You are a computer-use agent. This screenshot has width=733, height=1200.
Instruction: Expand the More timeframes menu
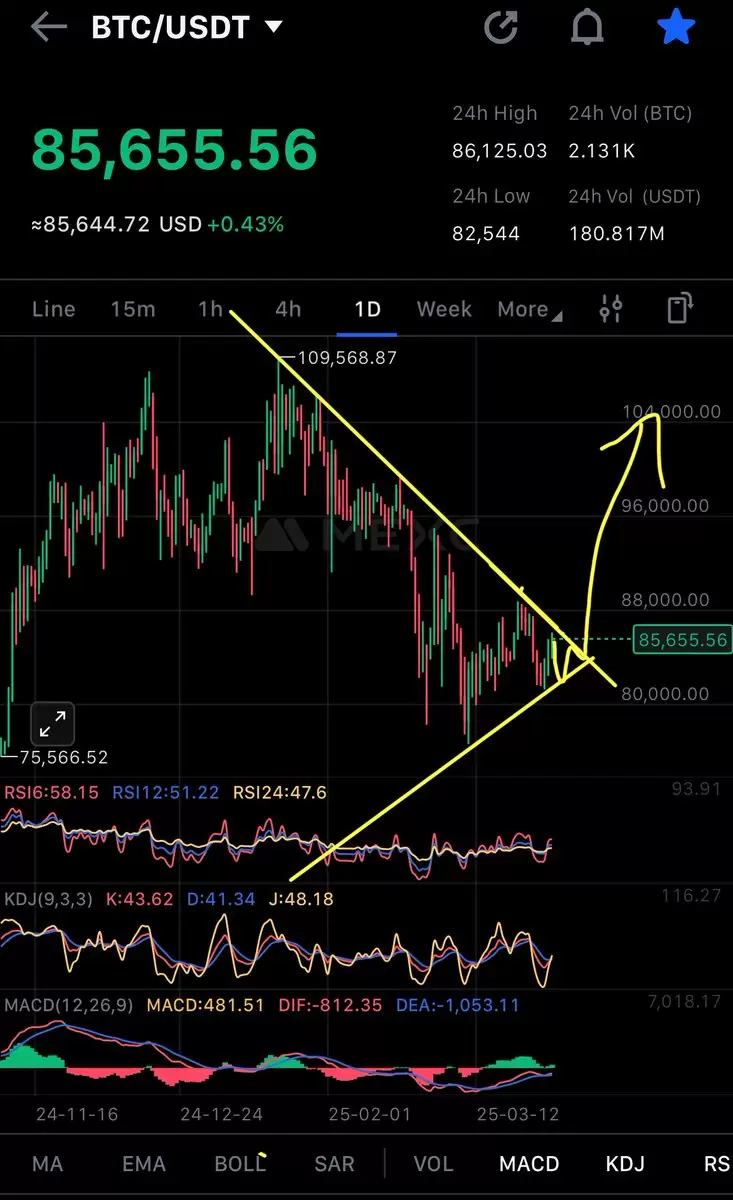click(x=529, y=309)
